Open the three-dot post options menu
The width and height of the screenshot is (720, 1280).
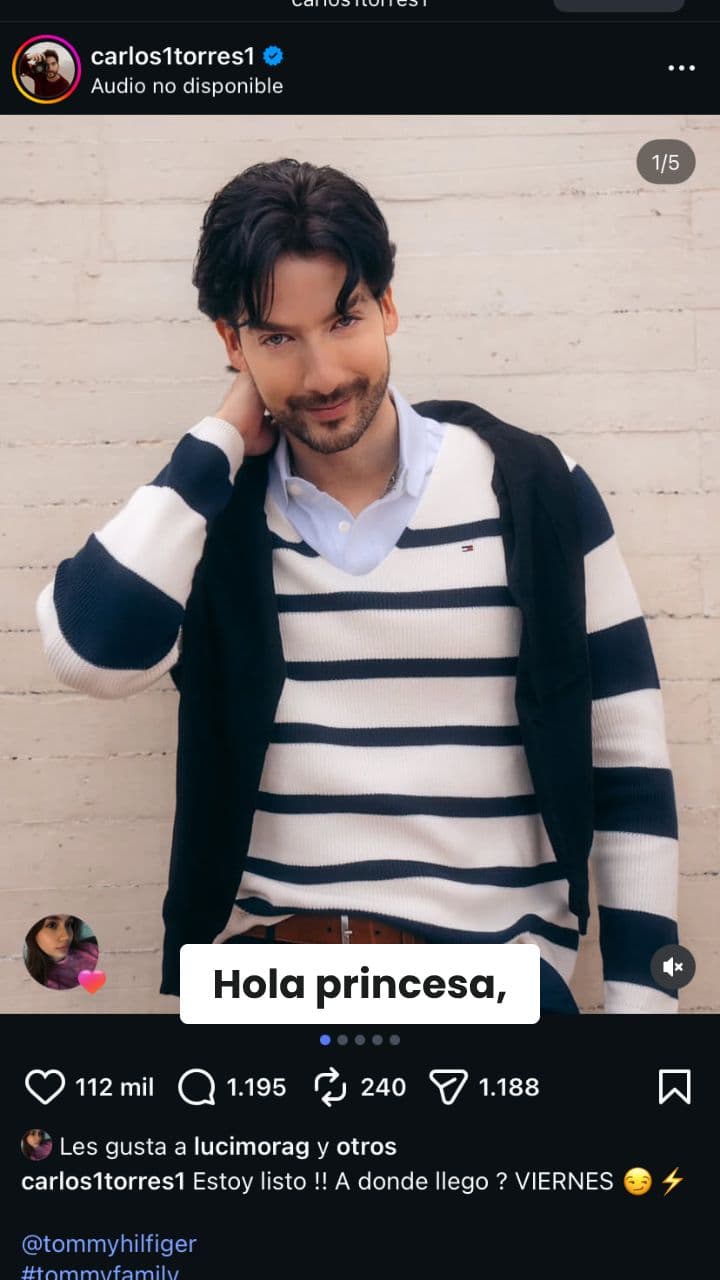[x=681, y=68]
